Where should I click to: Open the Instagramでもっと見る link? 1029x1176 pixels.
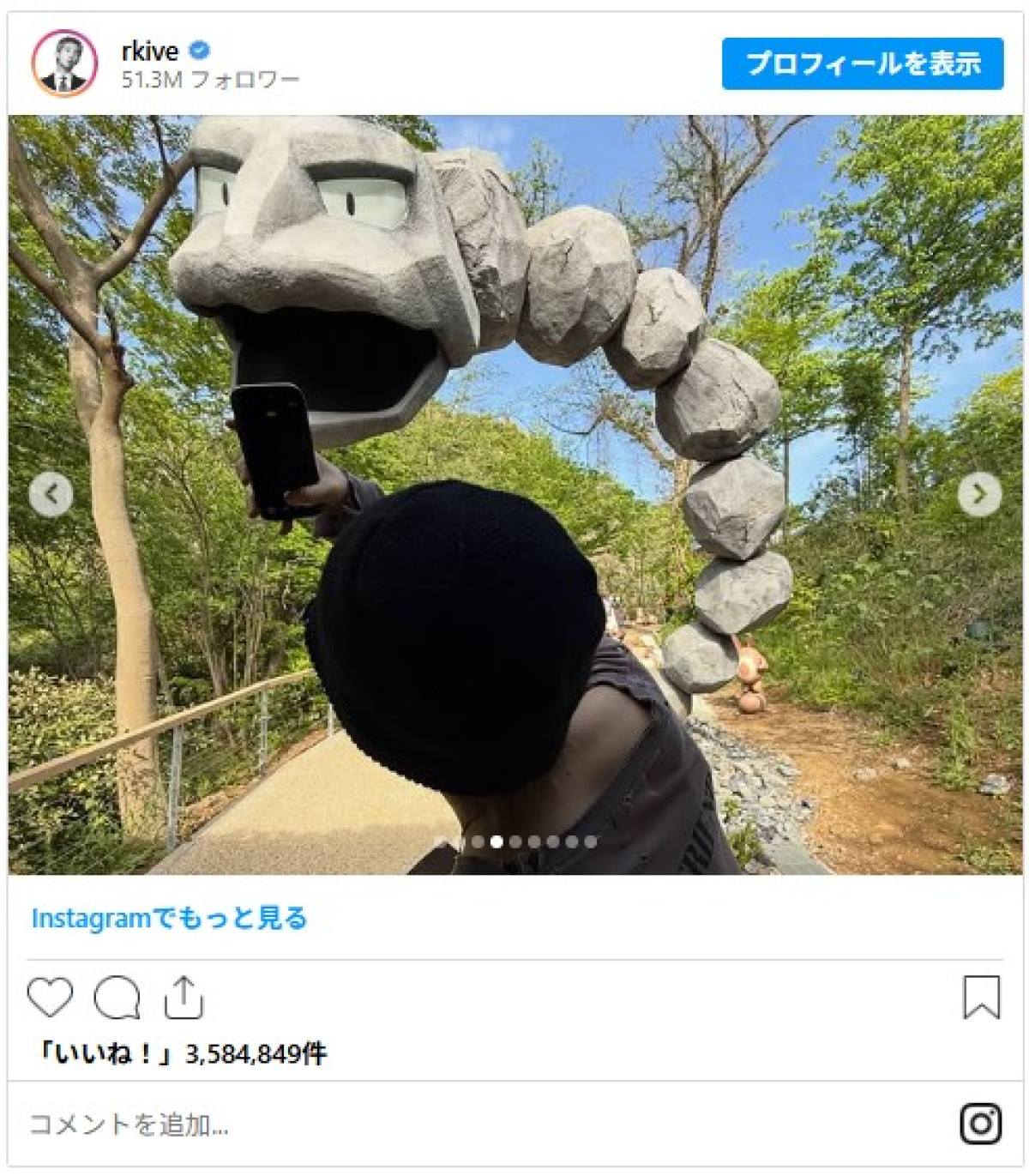coord(169,919)
